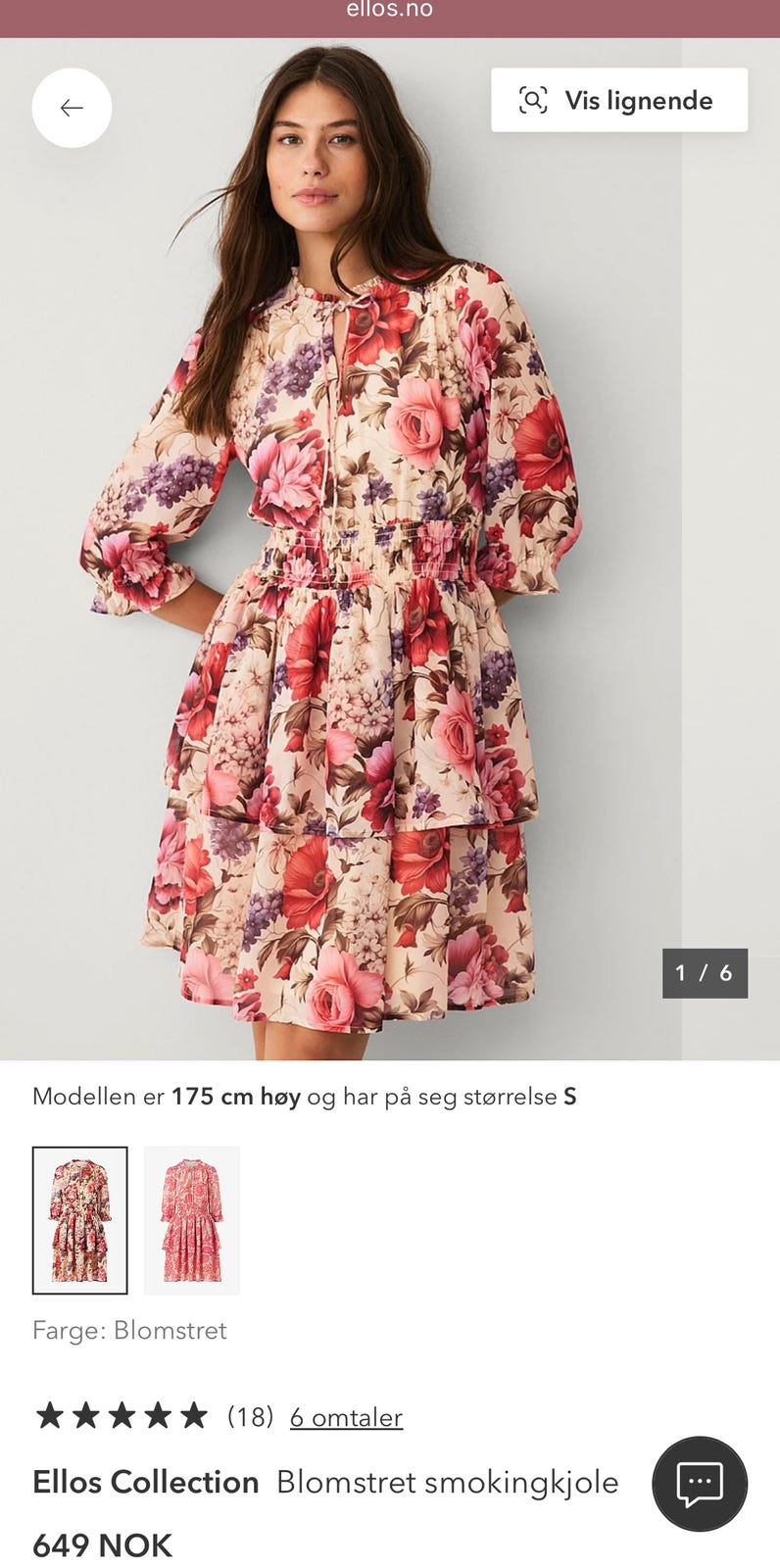Open the 6 omtaler reviews link
This screenshot has height=1568, width=780.
[346, 1417]
